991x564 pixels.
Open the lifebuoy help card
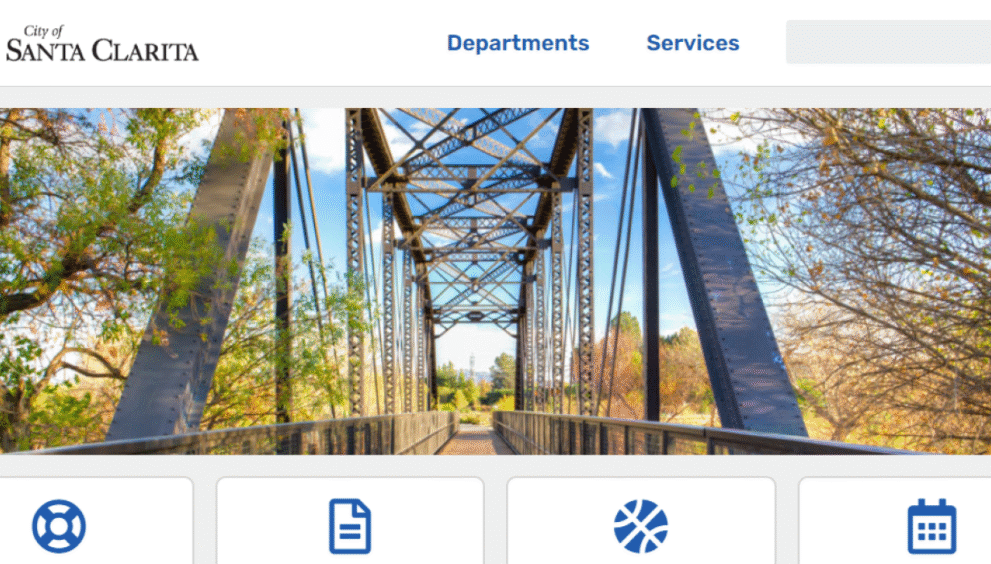[60, 526]
